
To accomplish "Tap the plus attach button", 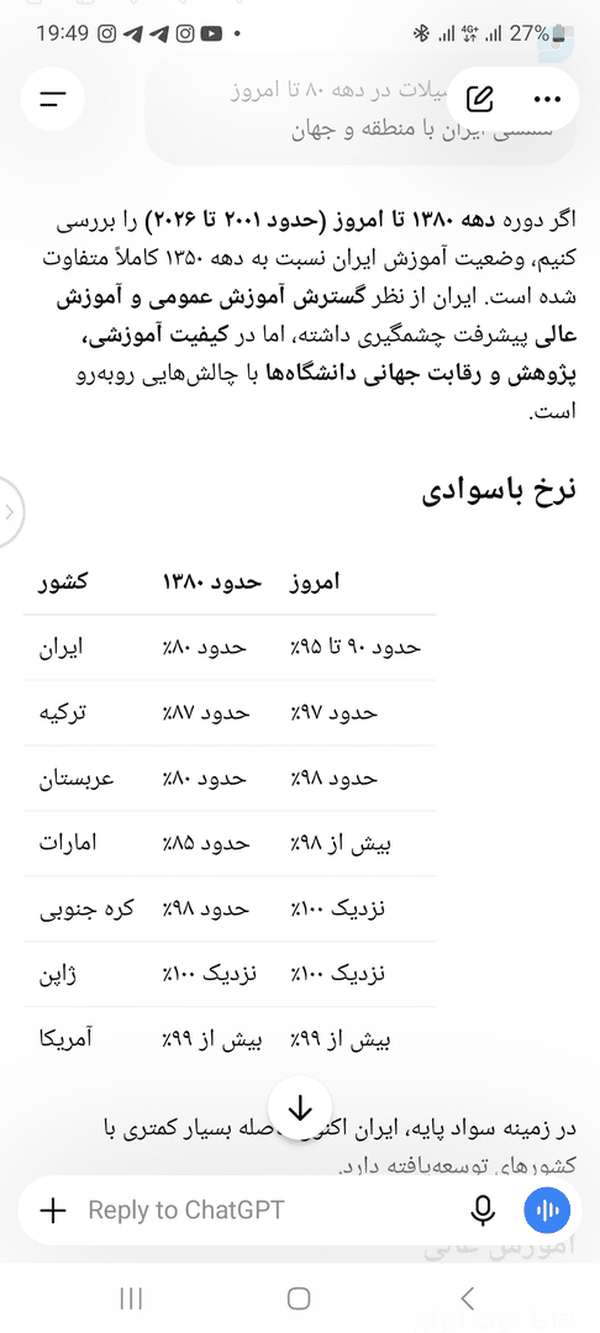I will click(52, 1210).
